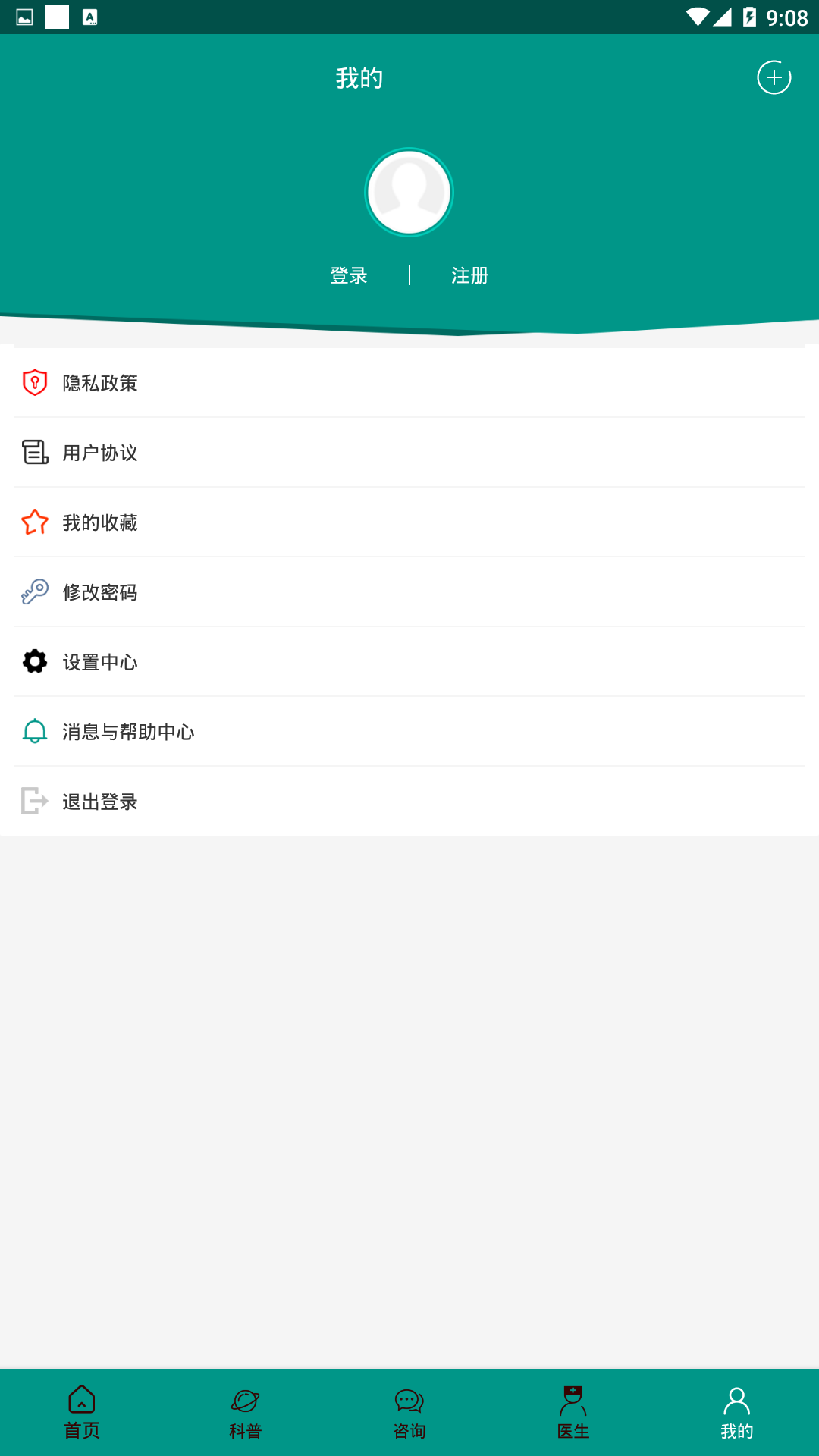Tap the plus icon in the top bar
Viewport: 819px width, 1456px height.
click(x=774, y=77)
